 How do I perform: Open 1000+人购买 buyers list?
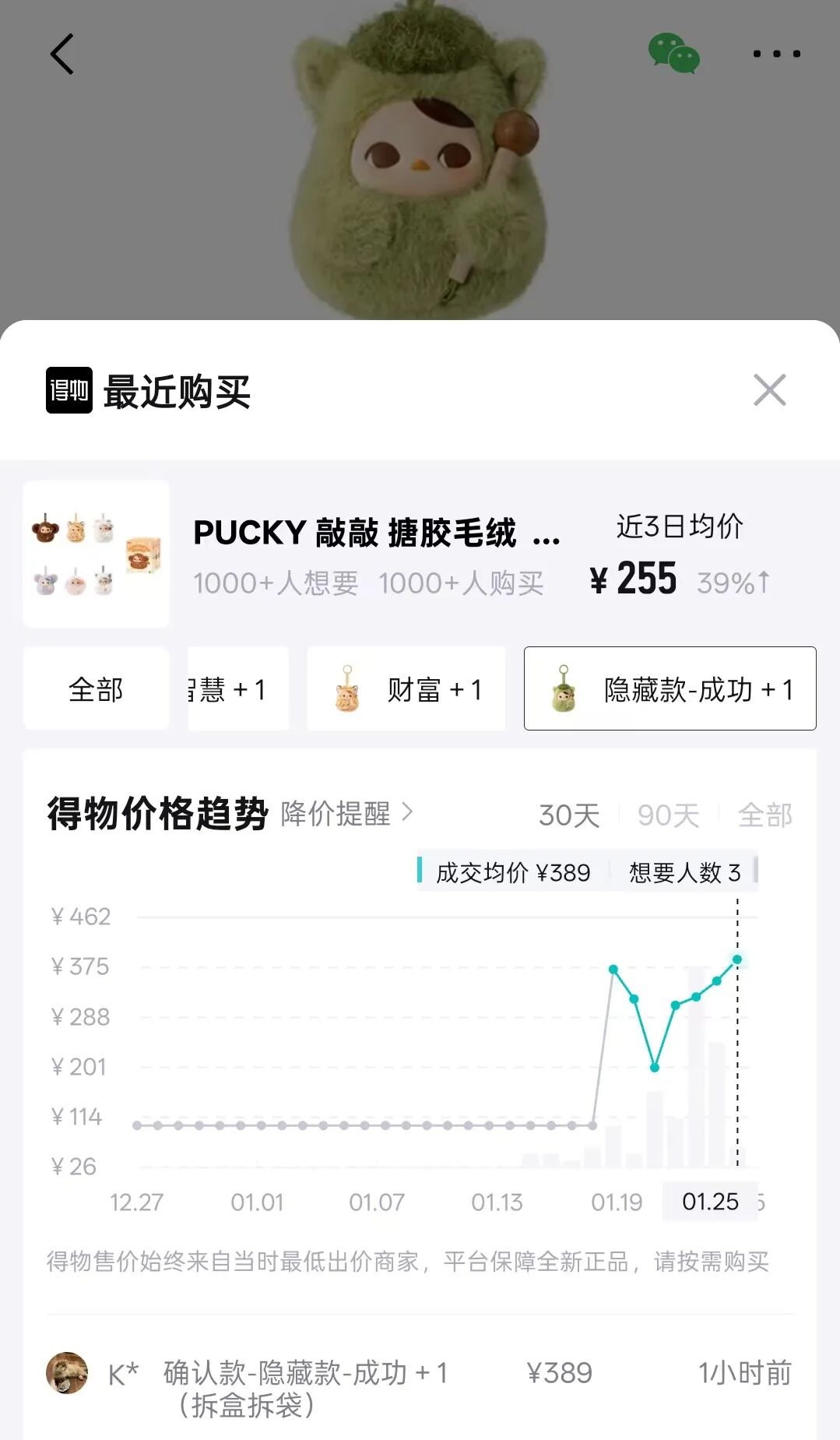tap(464, 583)
